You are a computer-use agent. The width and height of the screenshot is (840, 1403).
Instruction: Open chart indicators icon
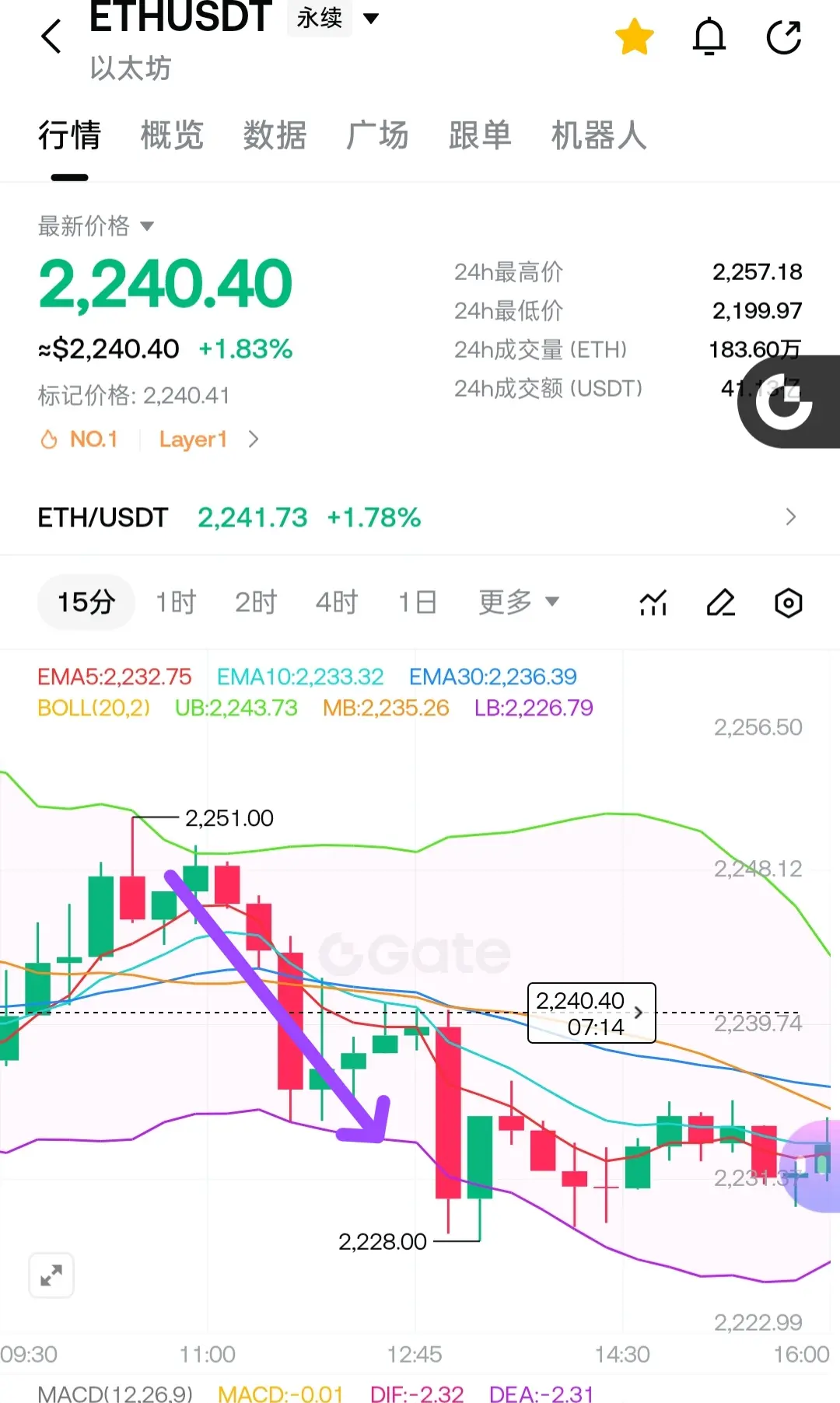653,603
